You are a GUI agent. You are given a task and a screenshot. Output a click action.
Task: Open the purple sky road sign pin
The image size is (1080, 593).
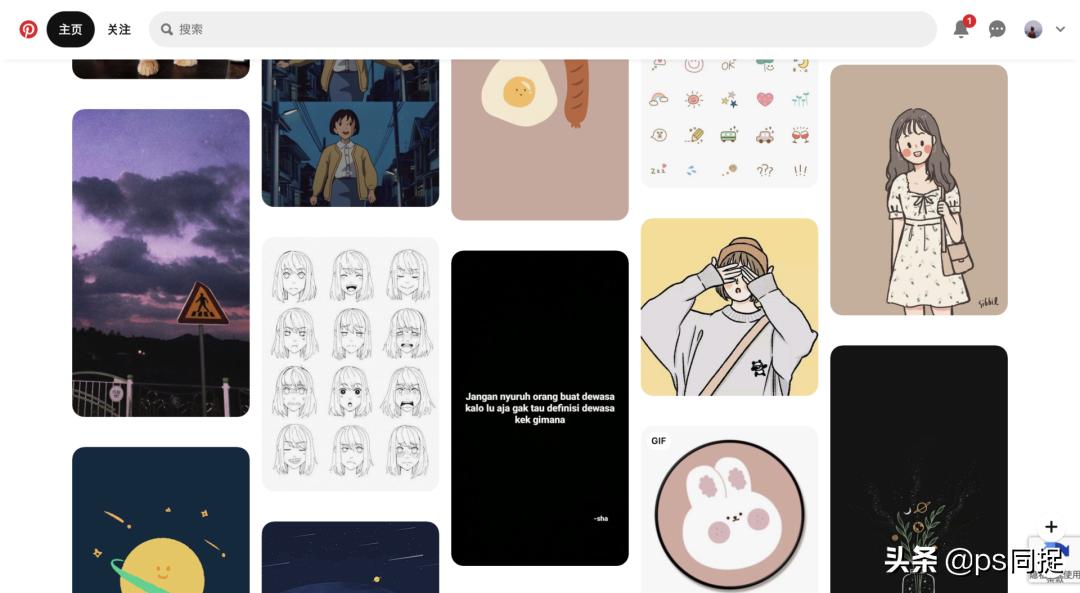coord(160,262)
